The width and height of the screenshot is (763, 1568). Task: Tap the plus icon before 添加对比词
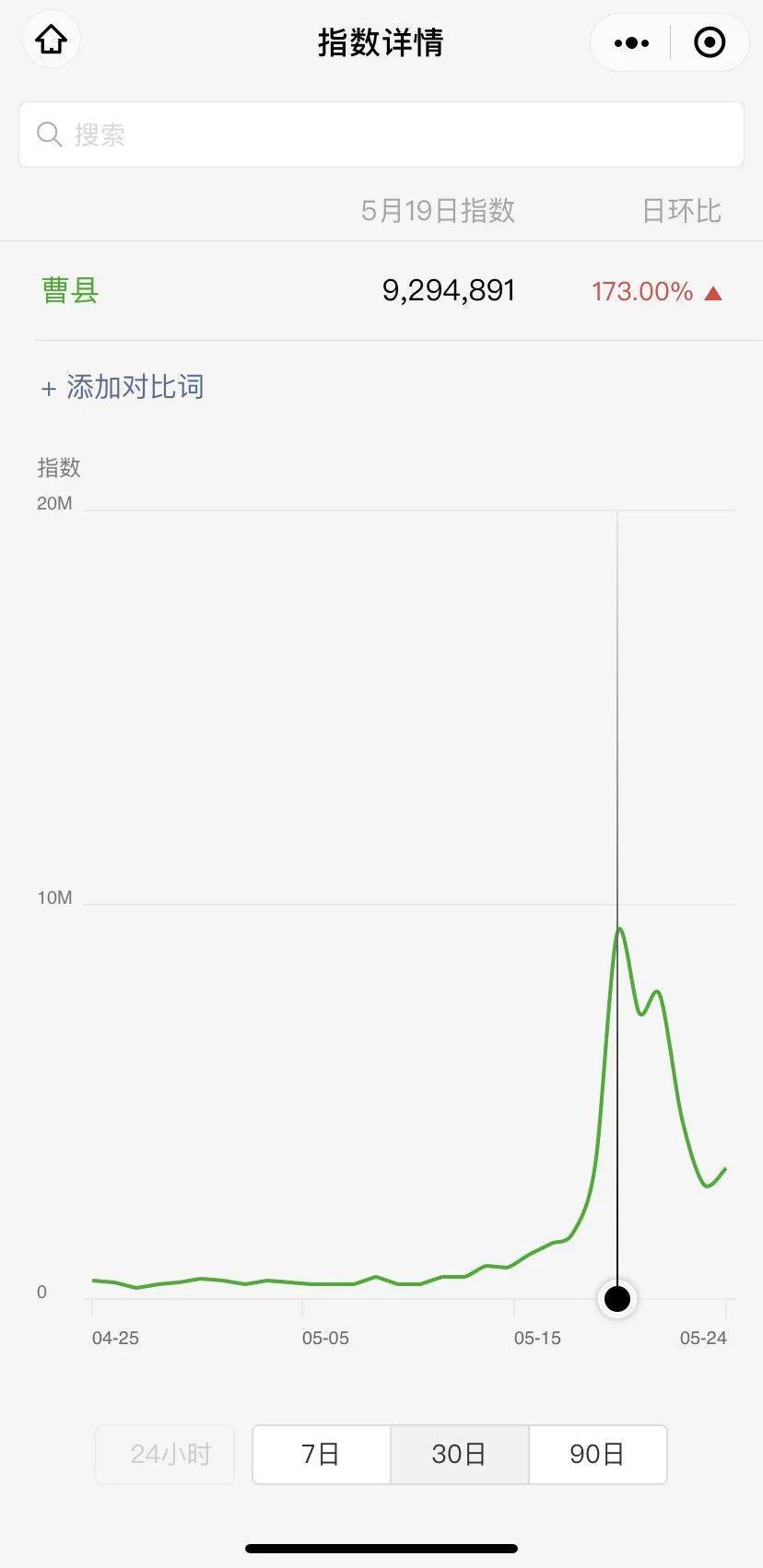tap(48, 388)
